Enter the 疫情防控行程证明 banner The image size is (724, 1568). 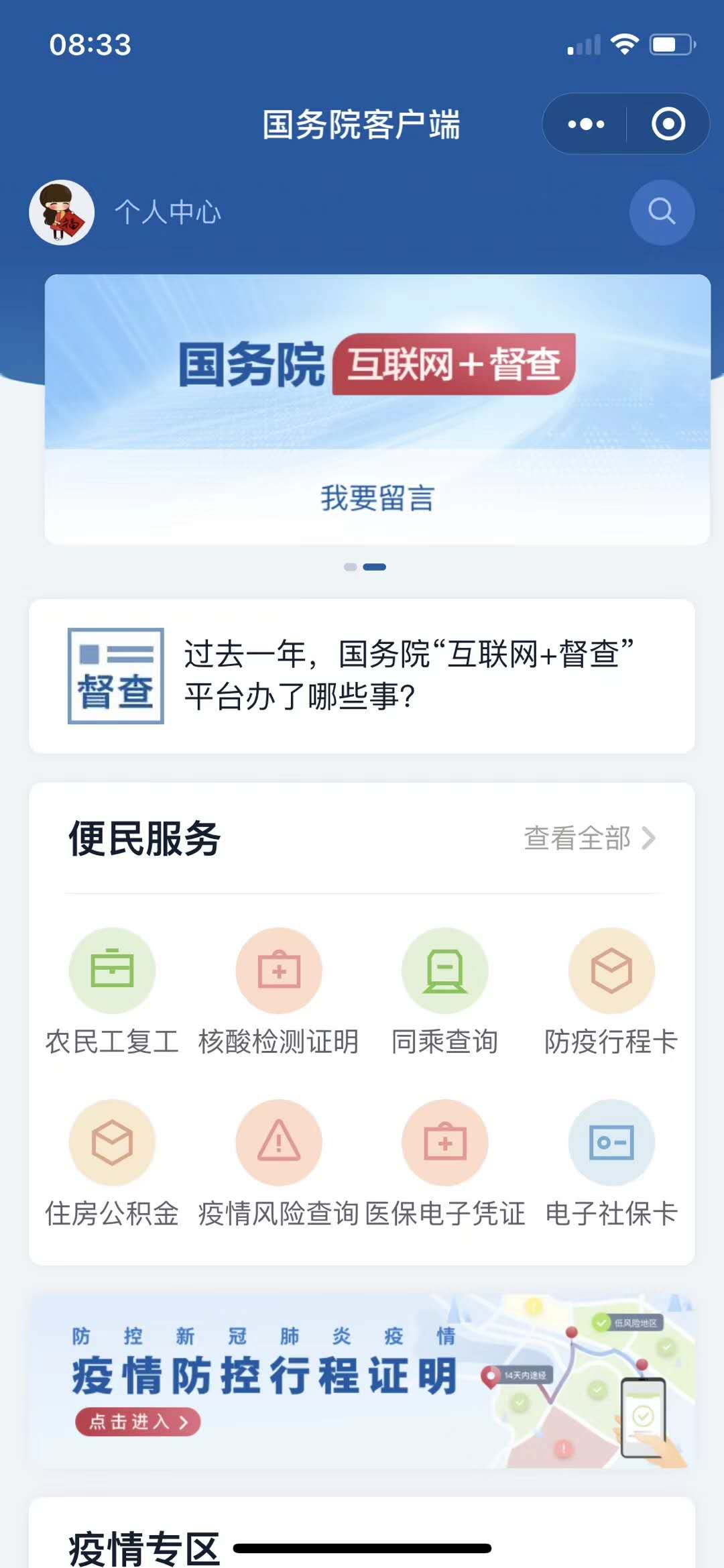(137, 1422)
